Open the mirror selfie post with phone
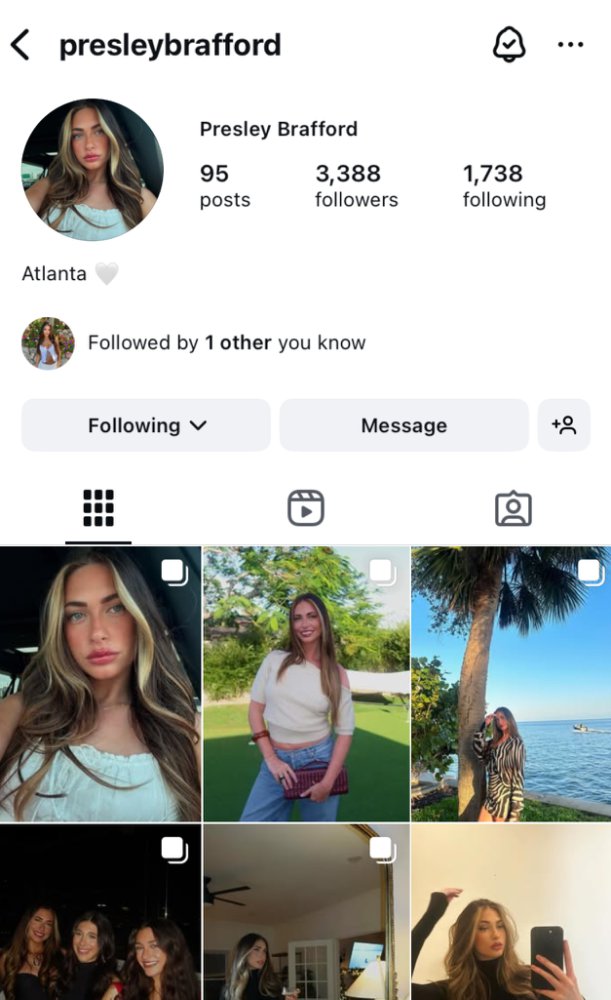The image size is (611, 1000). pos(511,912)
